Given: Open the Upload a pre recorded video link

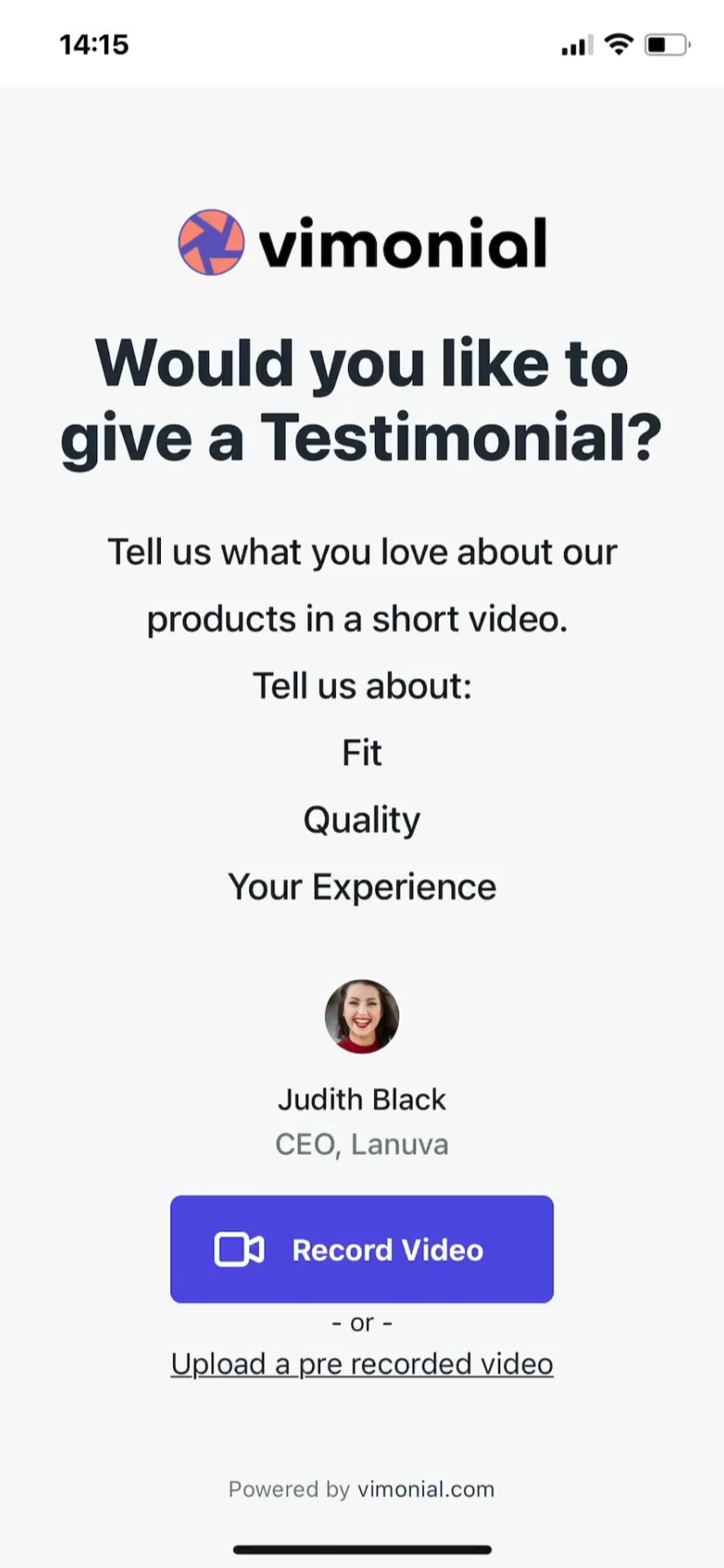Looking at the screenshot, I should (361, 1363).
